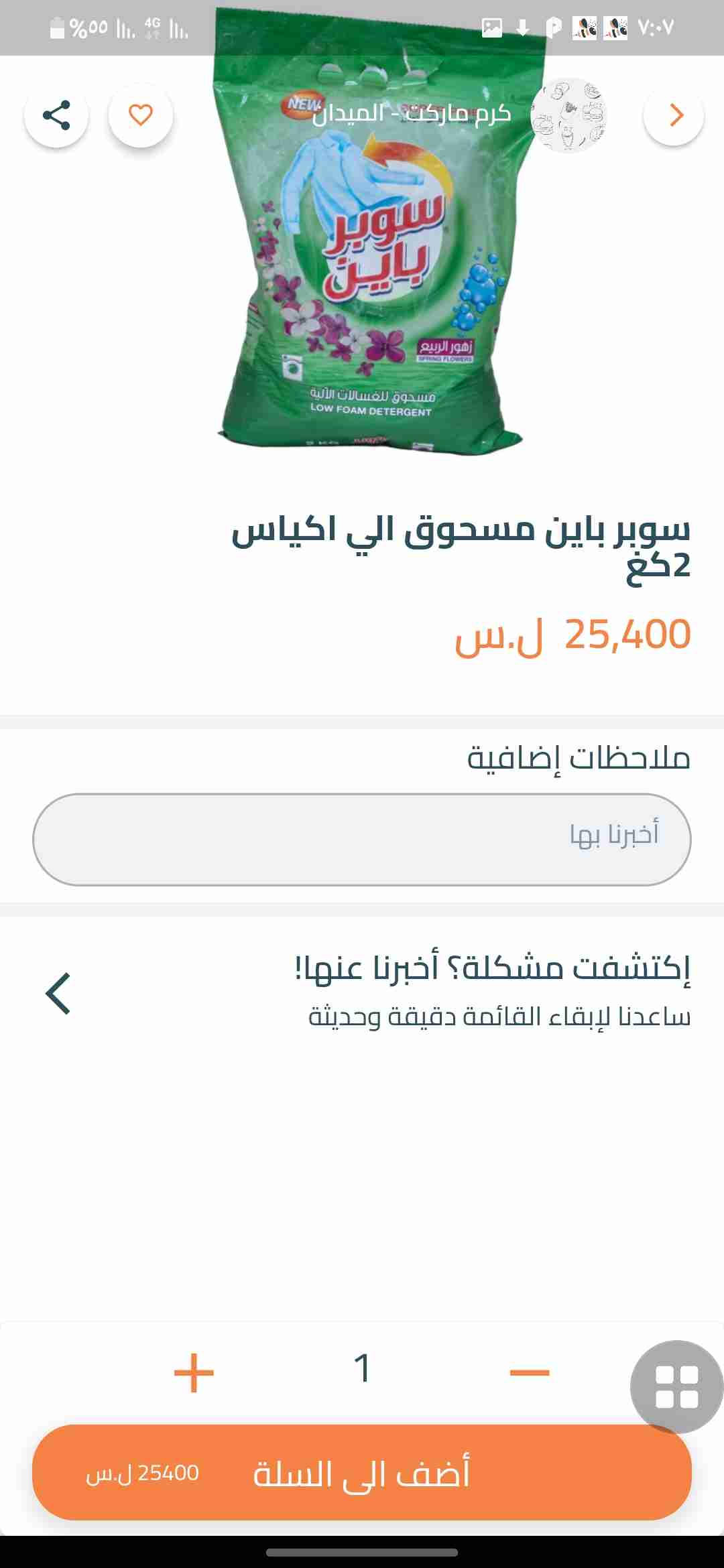
Task: Increase the quantity with plus
Action: [194, 1372]
